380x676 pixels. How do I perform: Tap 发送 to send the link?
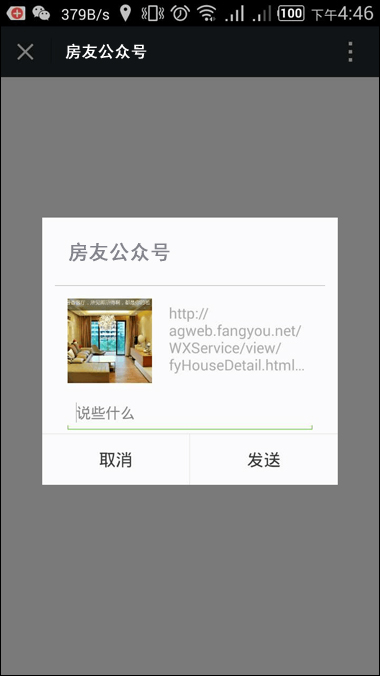click(264, 460)
